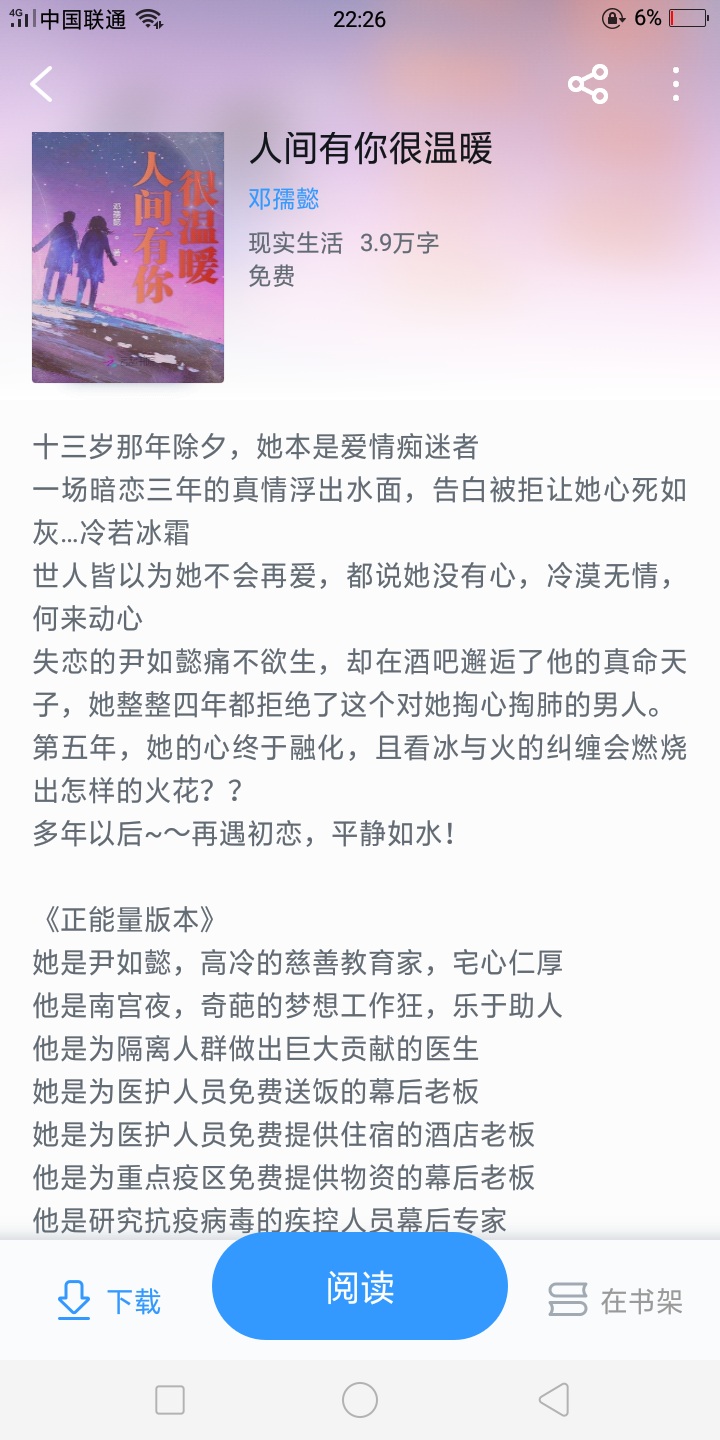Open author 邓孺懿's page
720x1440 pixels.
(x=284, y=198)
